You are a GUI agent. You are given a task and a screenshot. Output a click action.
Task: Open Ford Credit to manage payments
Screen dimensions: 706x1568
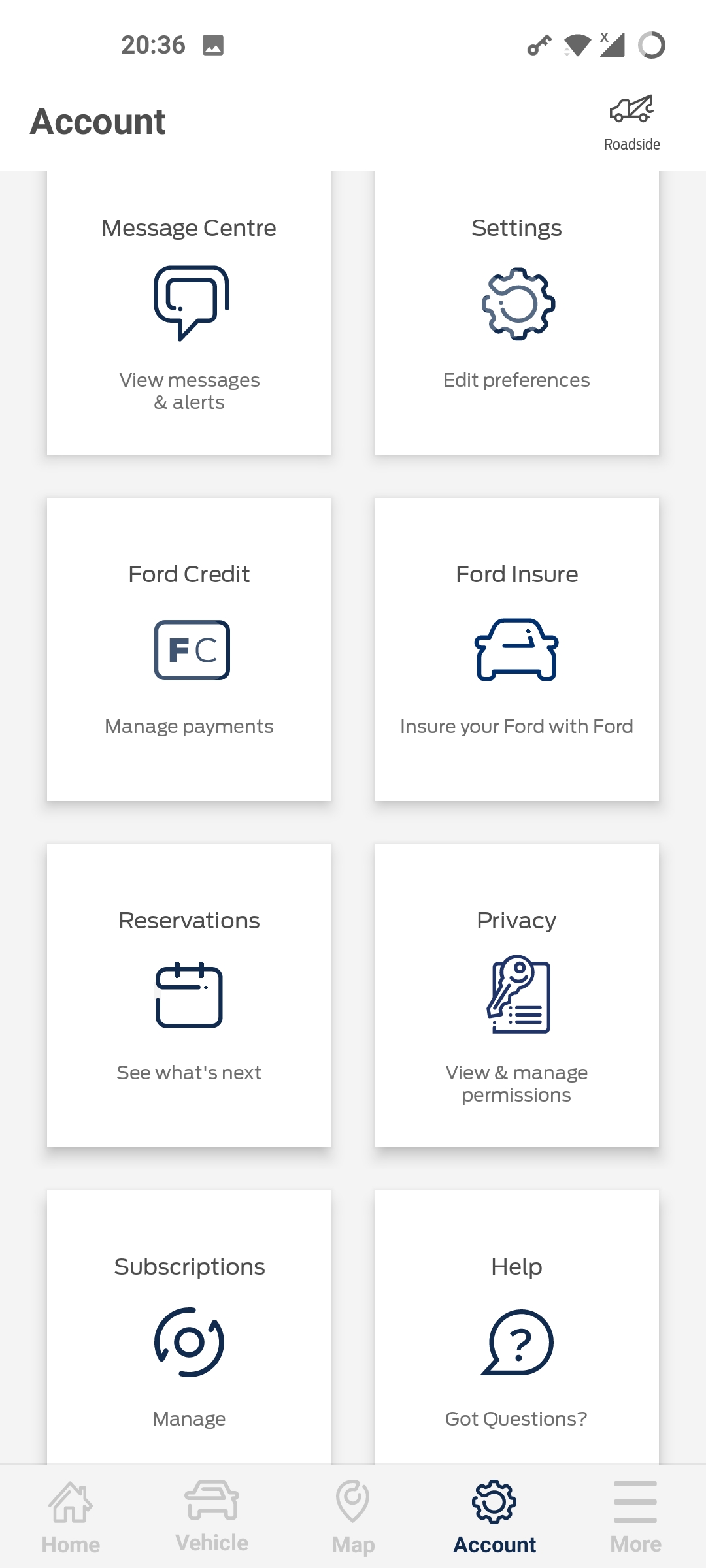(189, 649)
